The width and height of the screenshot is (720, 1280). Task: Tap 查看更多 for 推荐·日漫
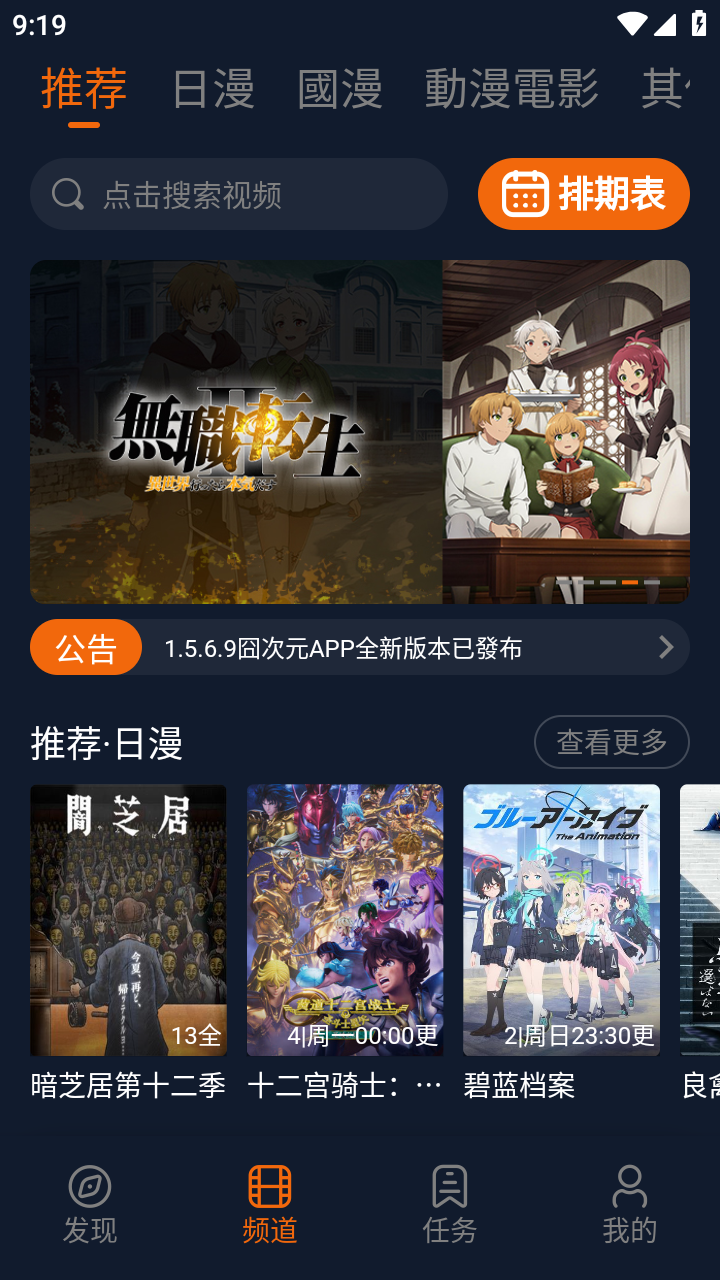(x=612, y=742)
